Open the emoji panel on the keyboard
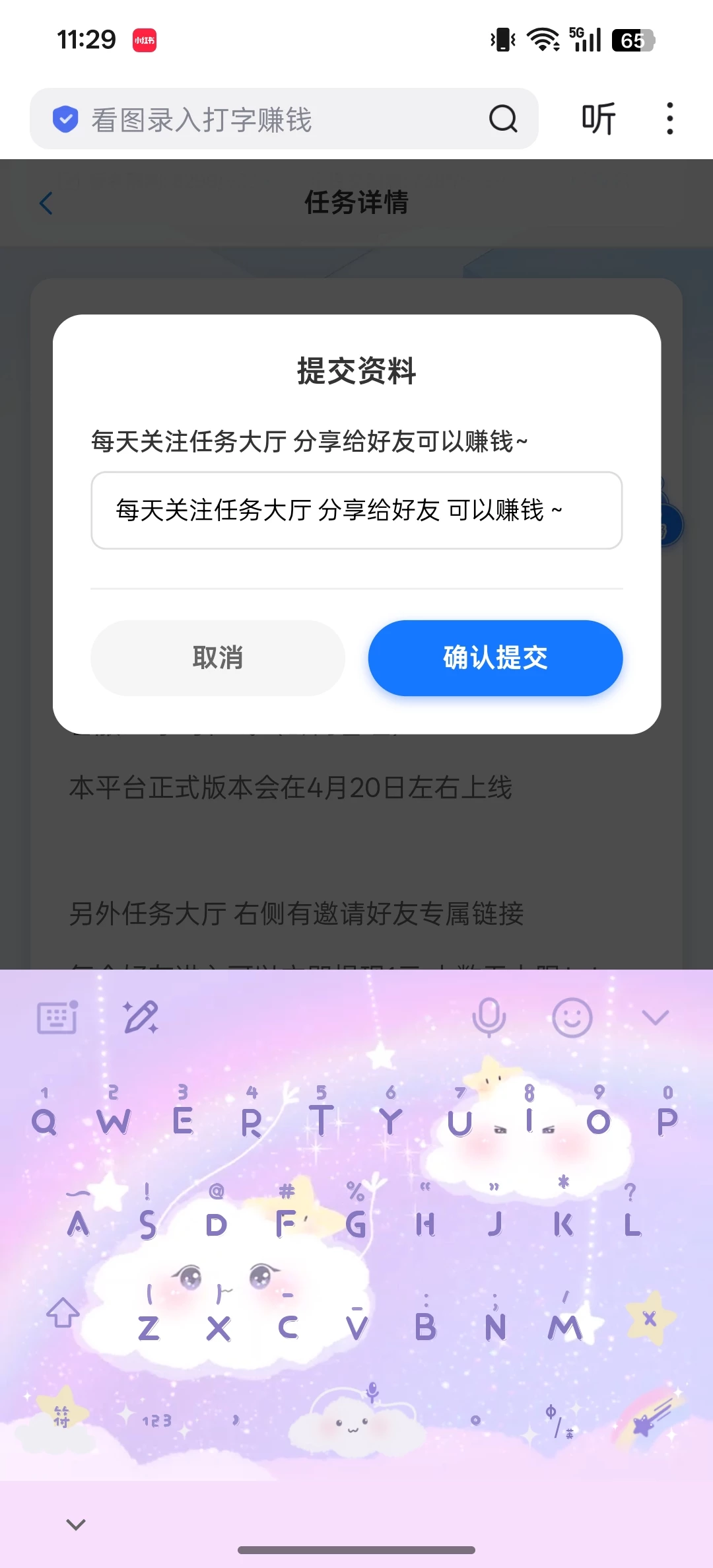713x1568 pixels. (x=572, y=1017)
